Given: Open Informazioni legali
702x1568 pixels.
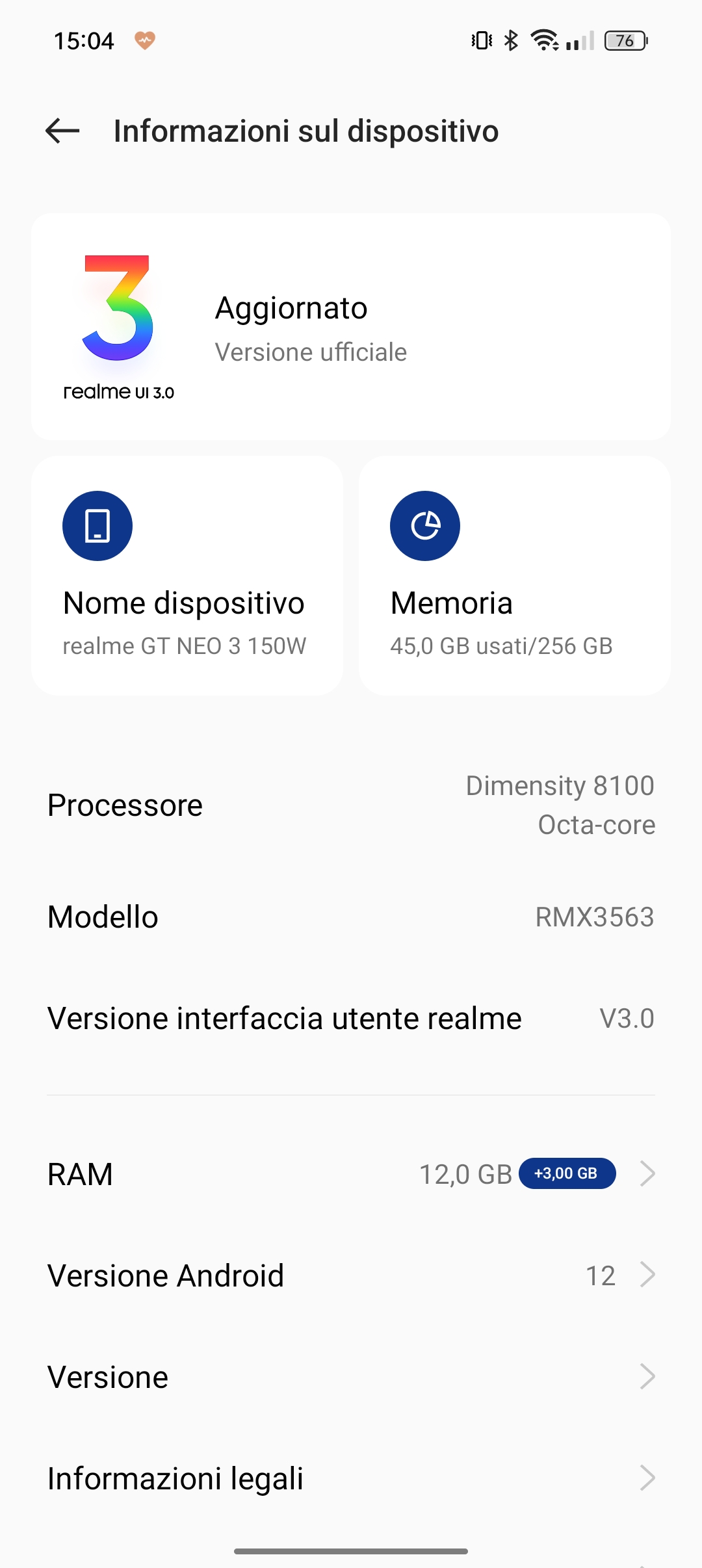Looking at the screenshot, I should (351, 1478).
